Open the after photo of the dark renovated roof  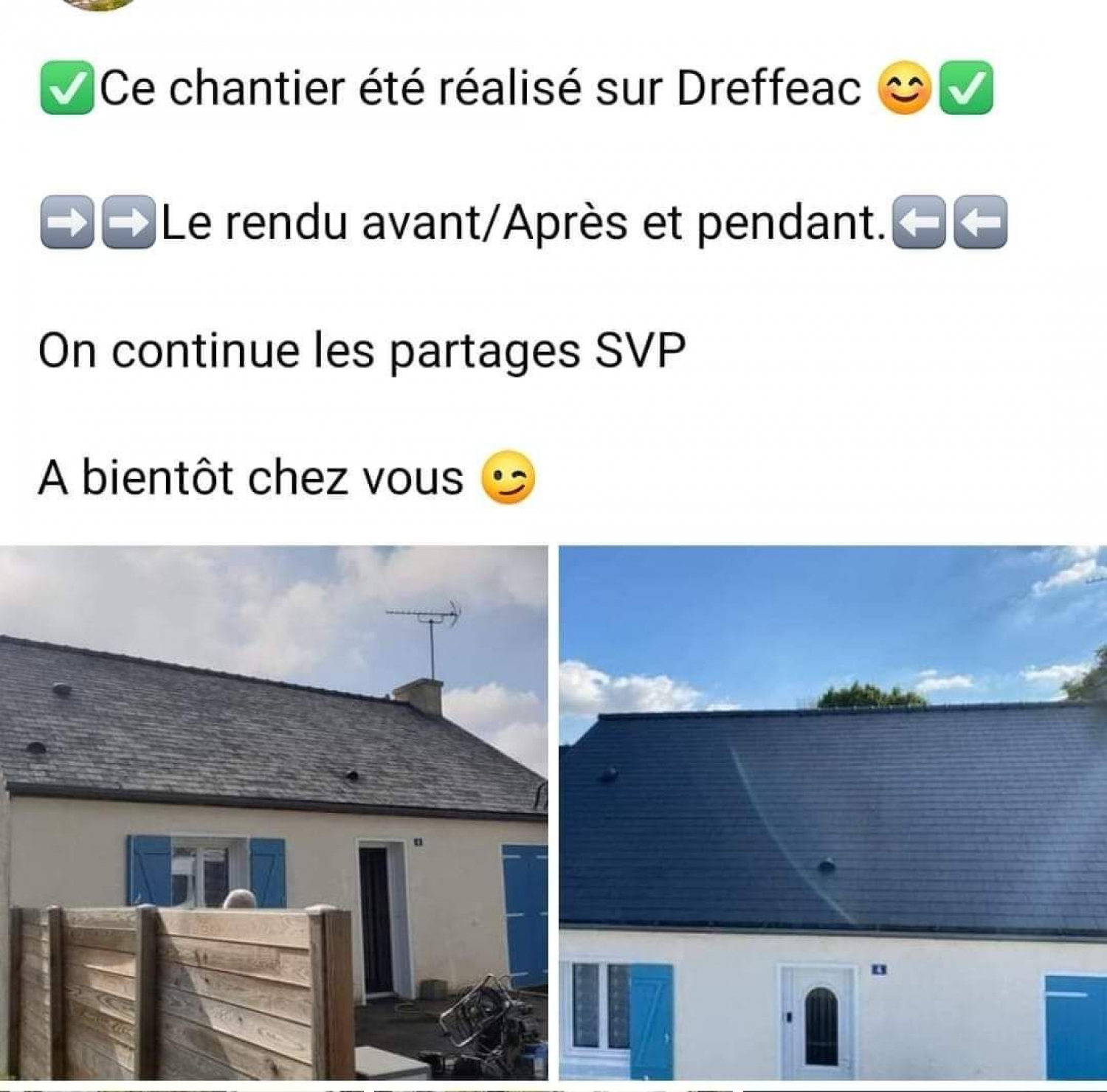(832, 812)
